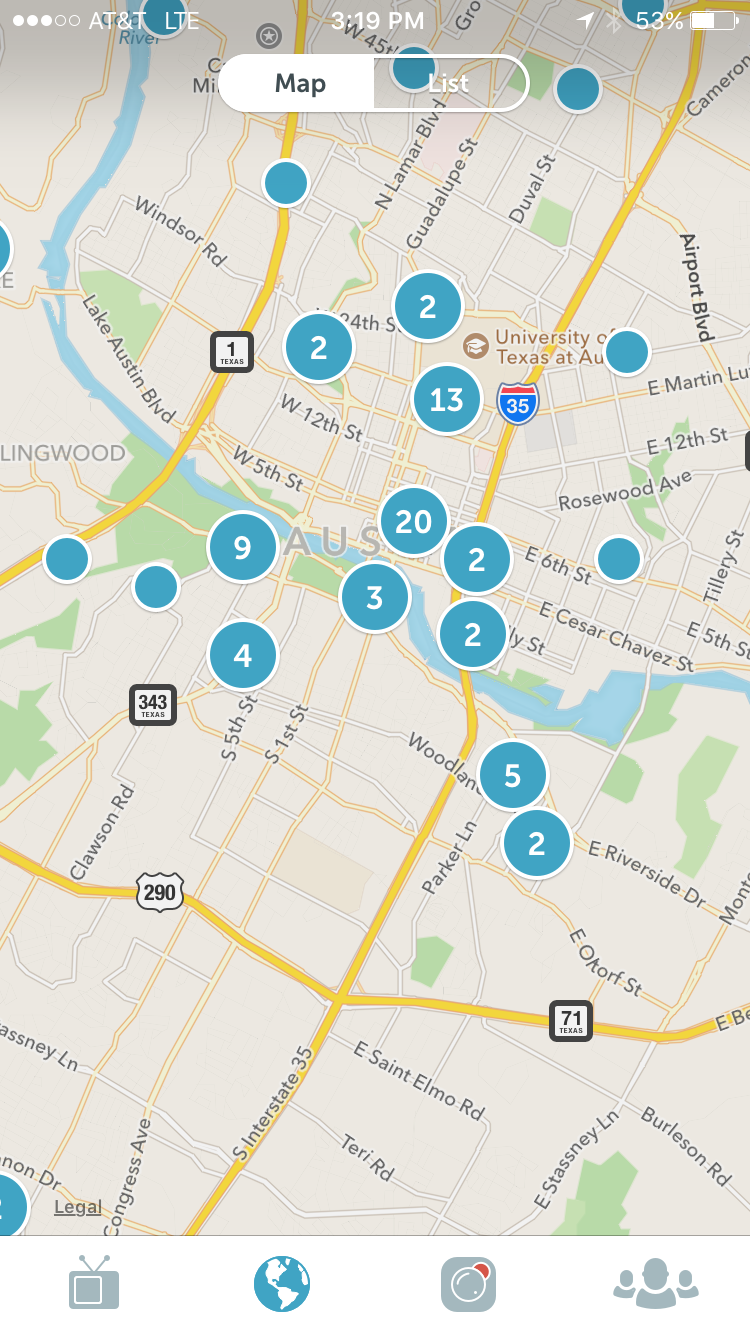Open the camera tab with red badge
This screenshot has height=1334, width=750.
[x=468, y=1284]
